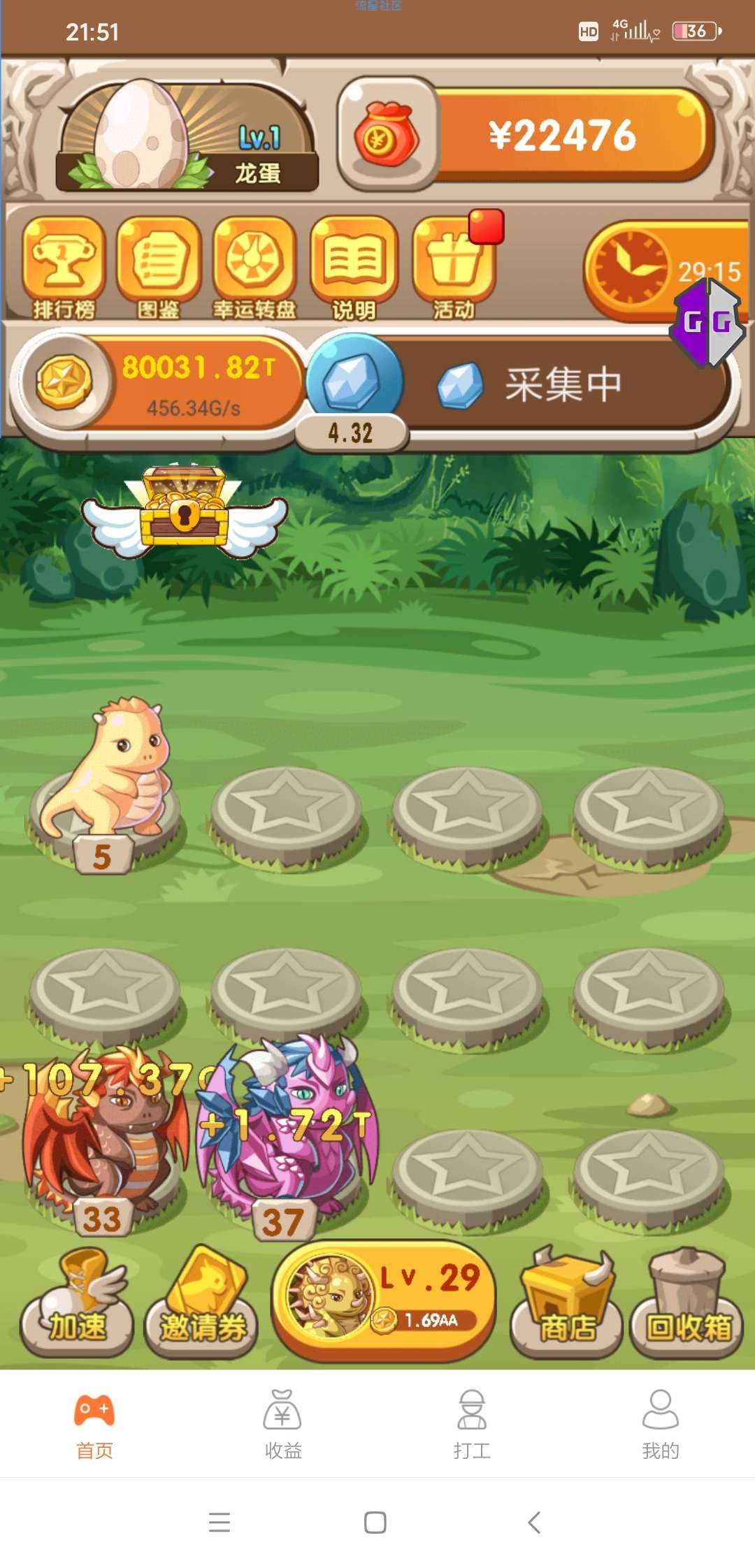Image resolution: width=755 pixels, height=1568 pixels.
Task: Open the 图鉴 collection book
Action: pos(159,266)
